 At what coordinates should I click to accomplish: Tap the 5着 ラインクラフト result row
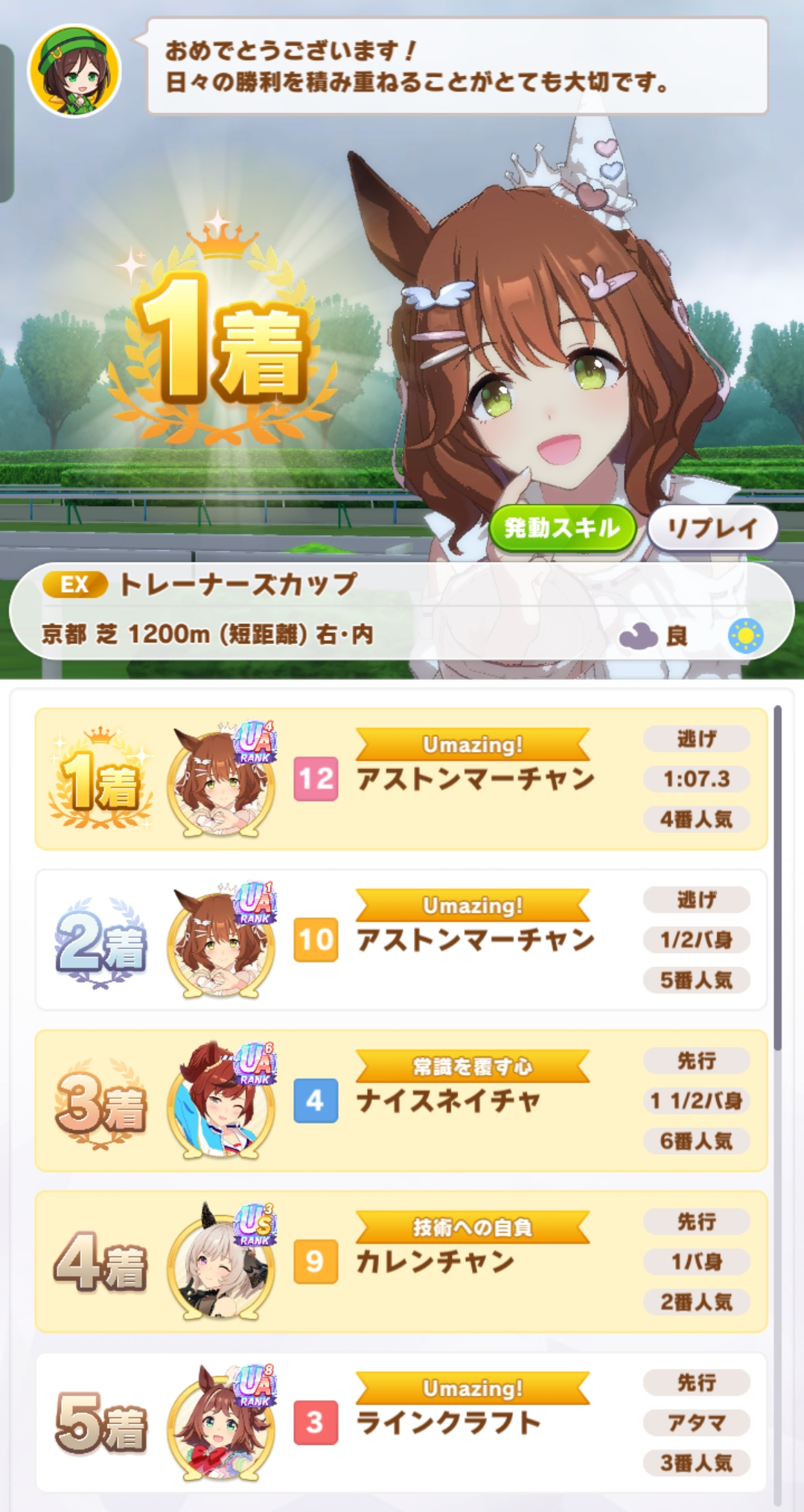tap(401, 1422)
